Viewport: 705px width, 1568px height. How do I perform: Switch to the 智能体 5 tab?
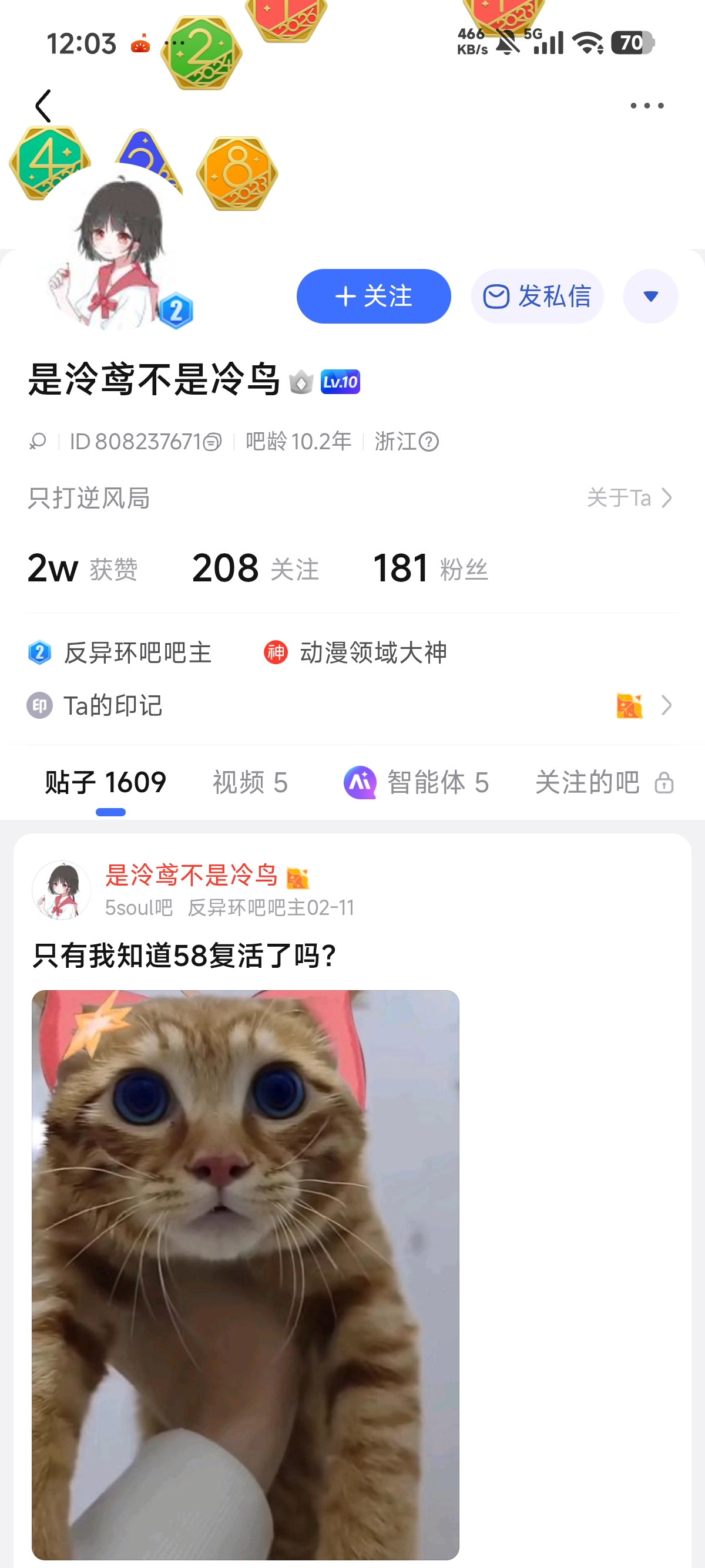[416, 782]
